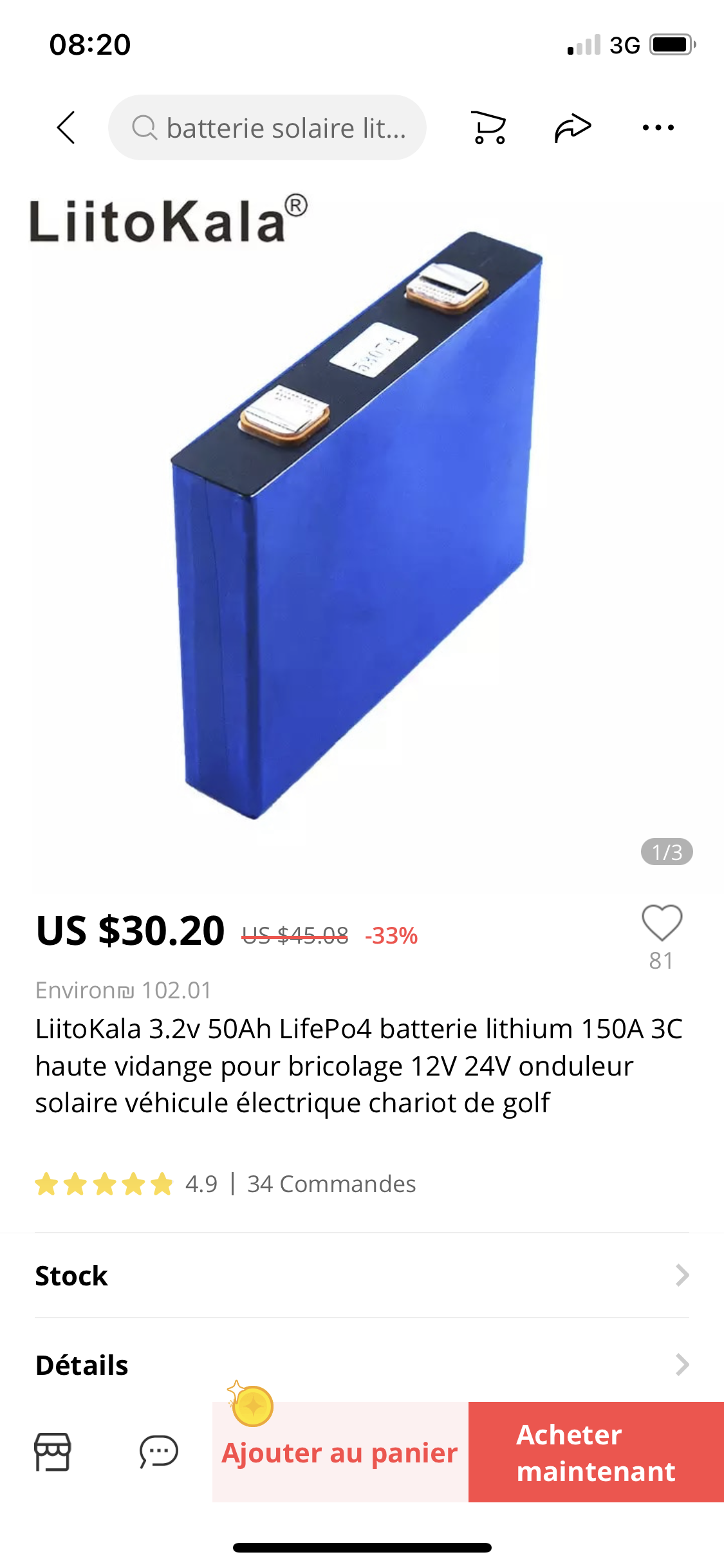Image resolution: width=724 pixels, height=1568 pixels.
Task: Open the shopping cart
Action: (x=489, y=127)
